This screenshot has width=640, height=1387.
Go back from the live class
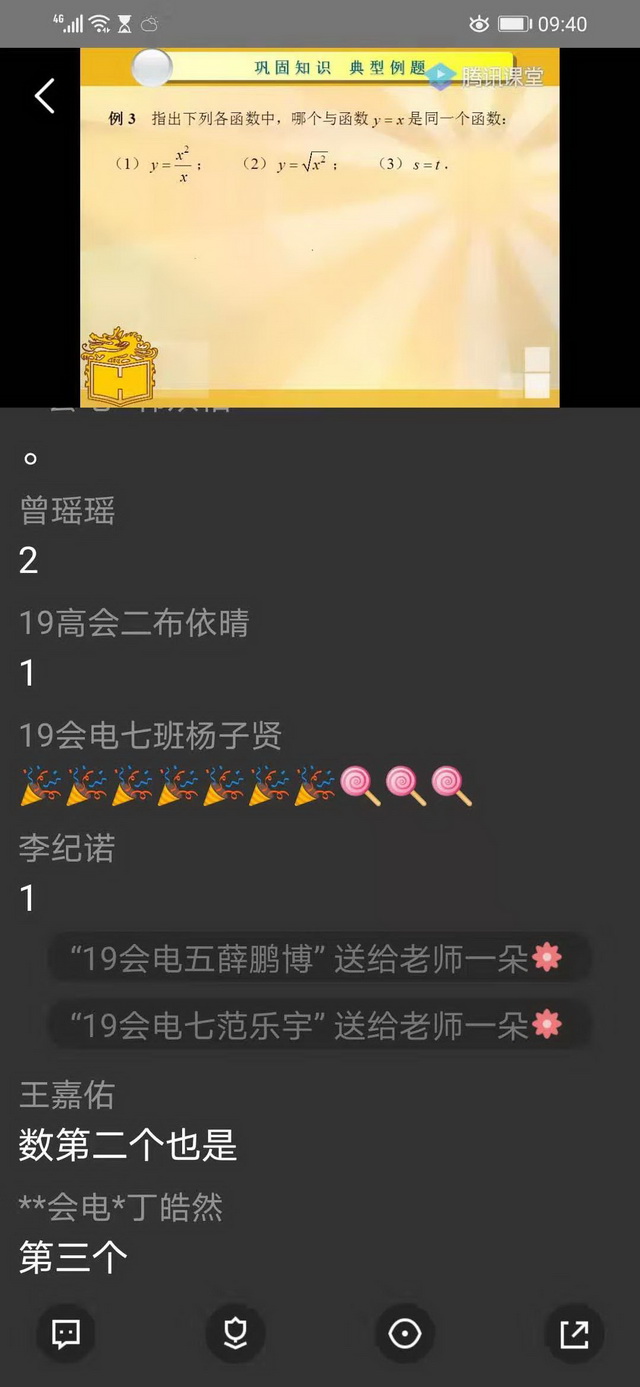[44, 97]
